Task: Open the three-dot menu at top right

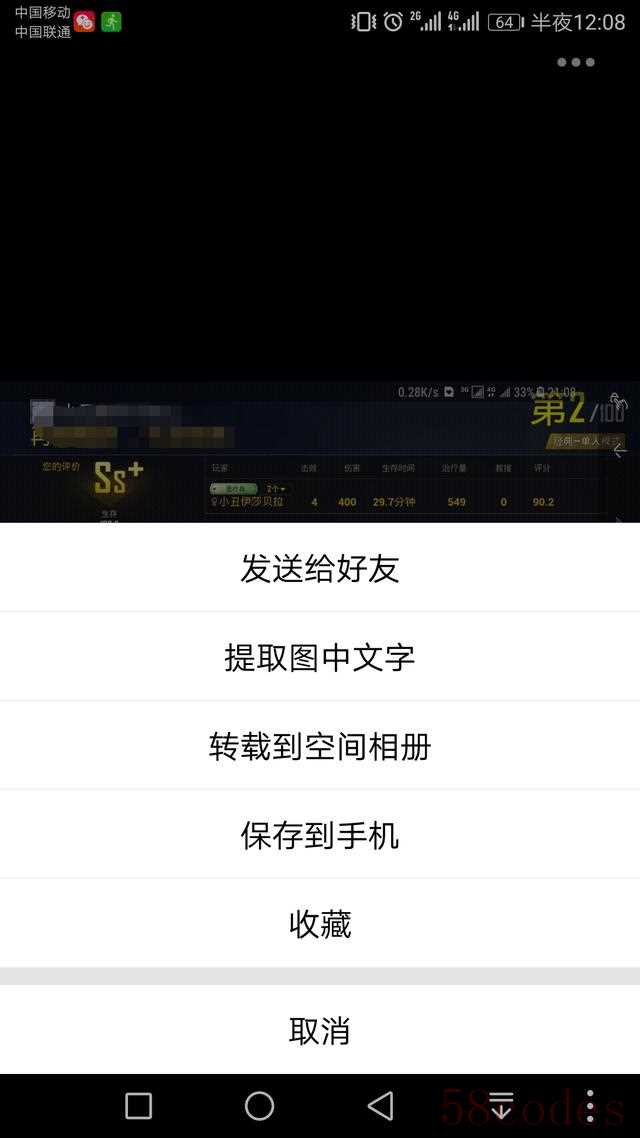Action: click(576, 62)
